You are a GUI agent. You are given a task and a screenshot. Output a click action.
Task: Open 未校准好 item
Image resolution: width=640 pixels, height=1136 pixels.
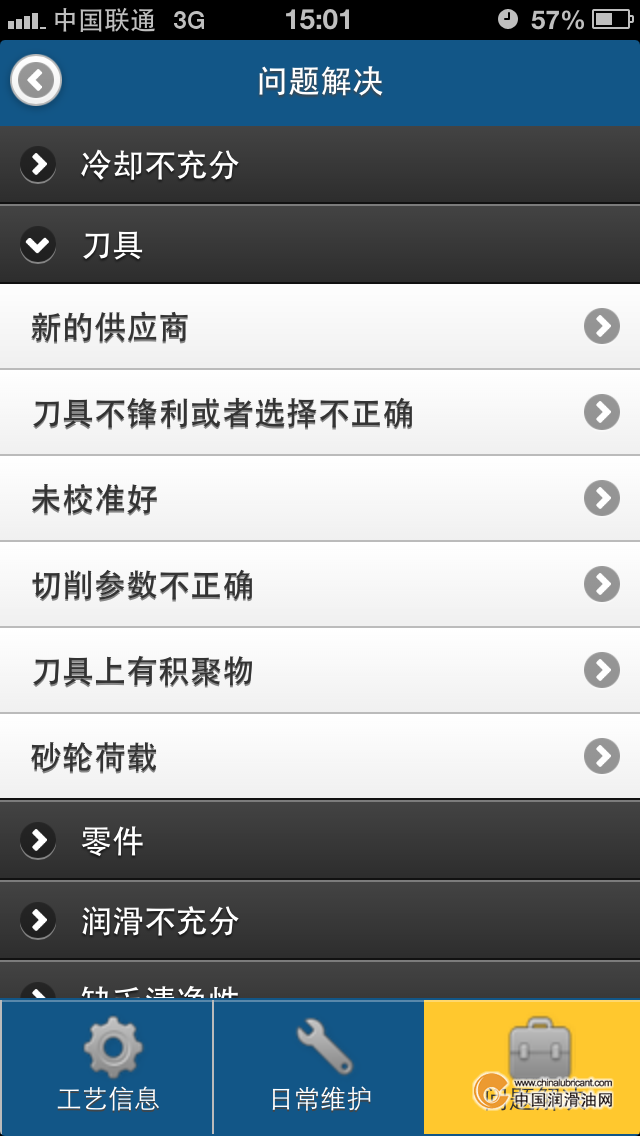coord(320,498)
